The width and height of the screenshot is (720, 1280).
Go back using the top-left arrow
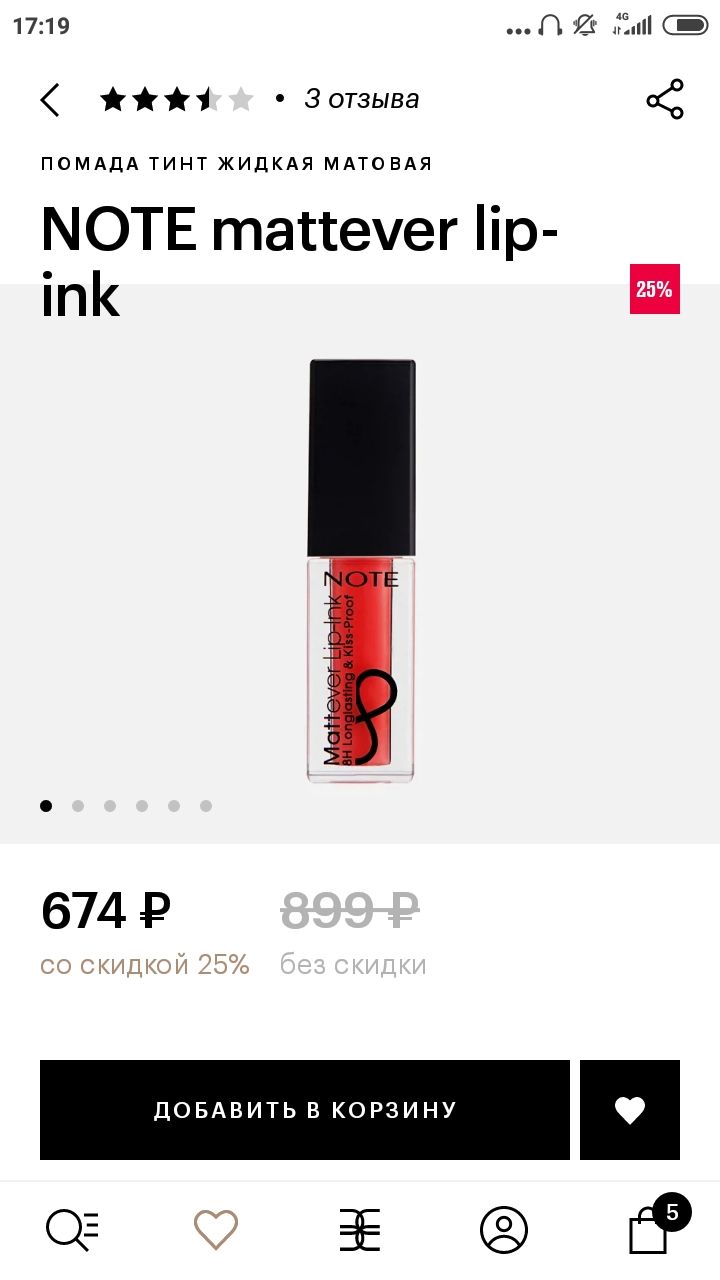point(50,99)
